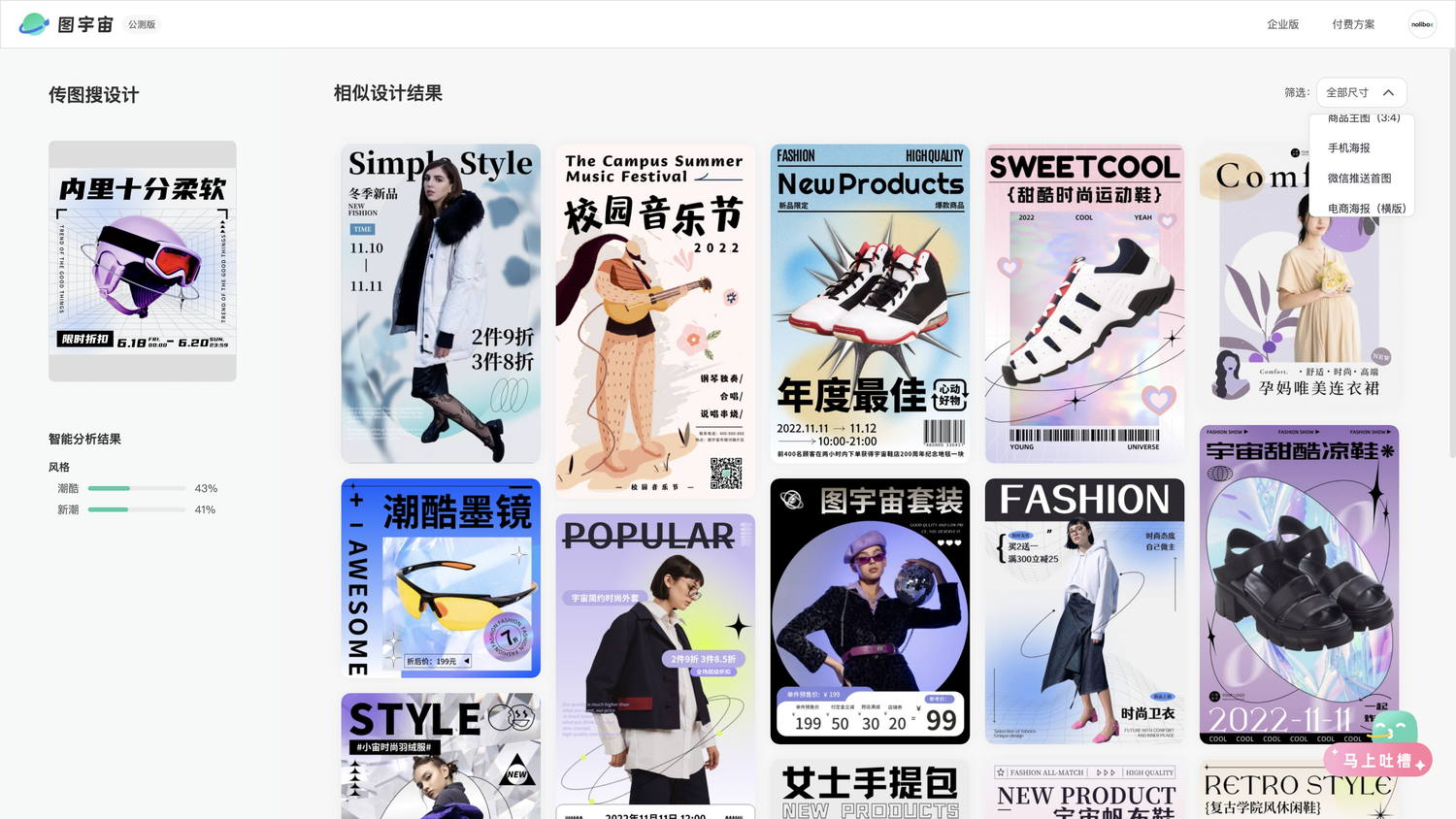Image resolution: width=1456 pixels, height=819 pixels.
Task: Open the 图宇宙套装 outfit design
Action: tap(870, 611)
